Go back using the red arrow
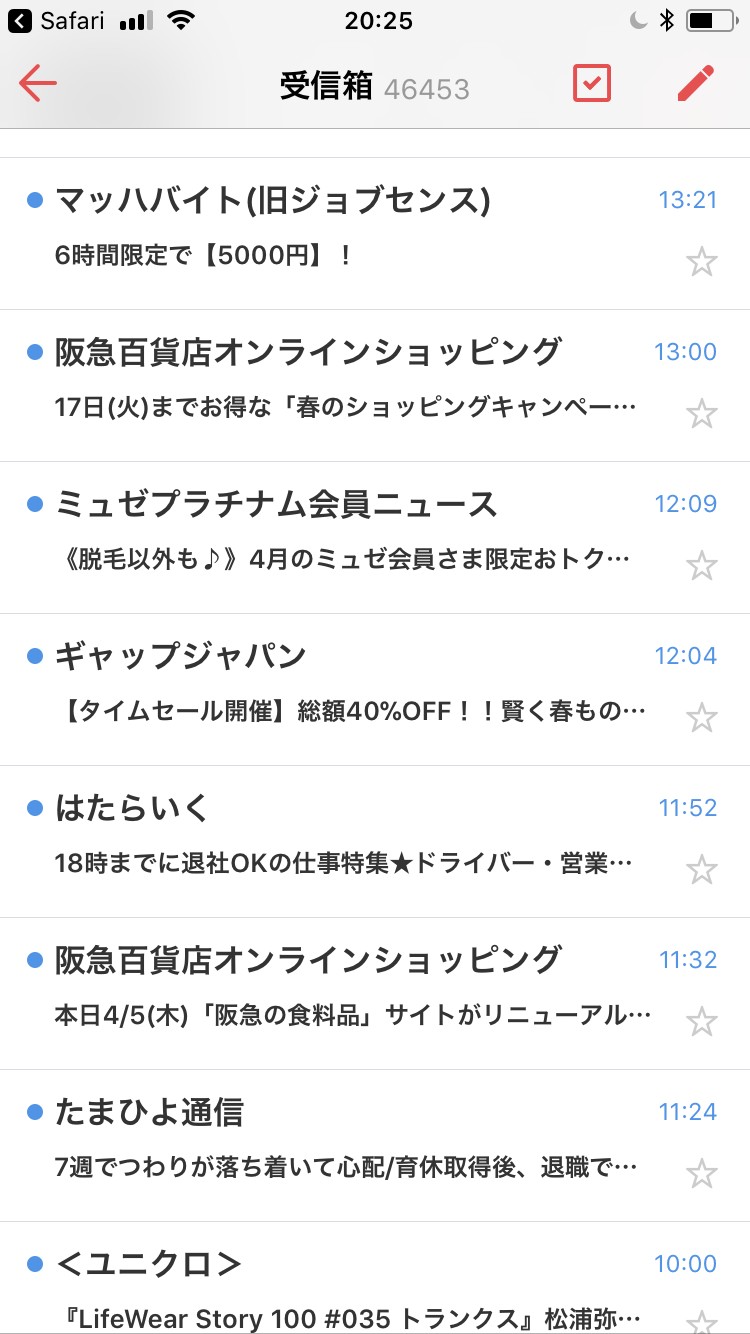Viewport: 750px width, 1334px height. click(x=38, y=84)
